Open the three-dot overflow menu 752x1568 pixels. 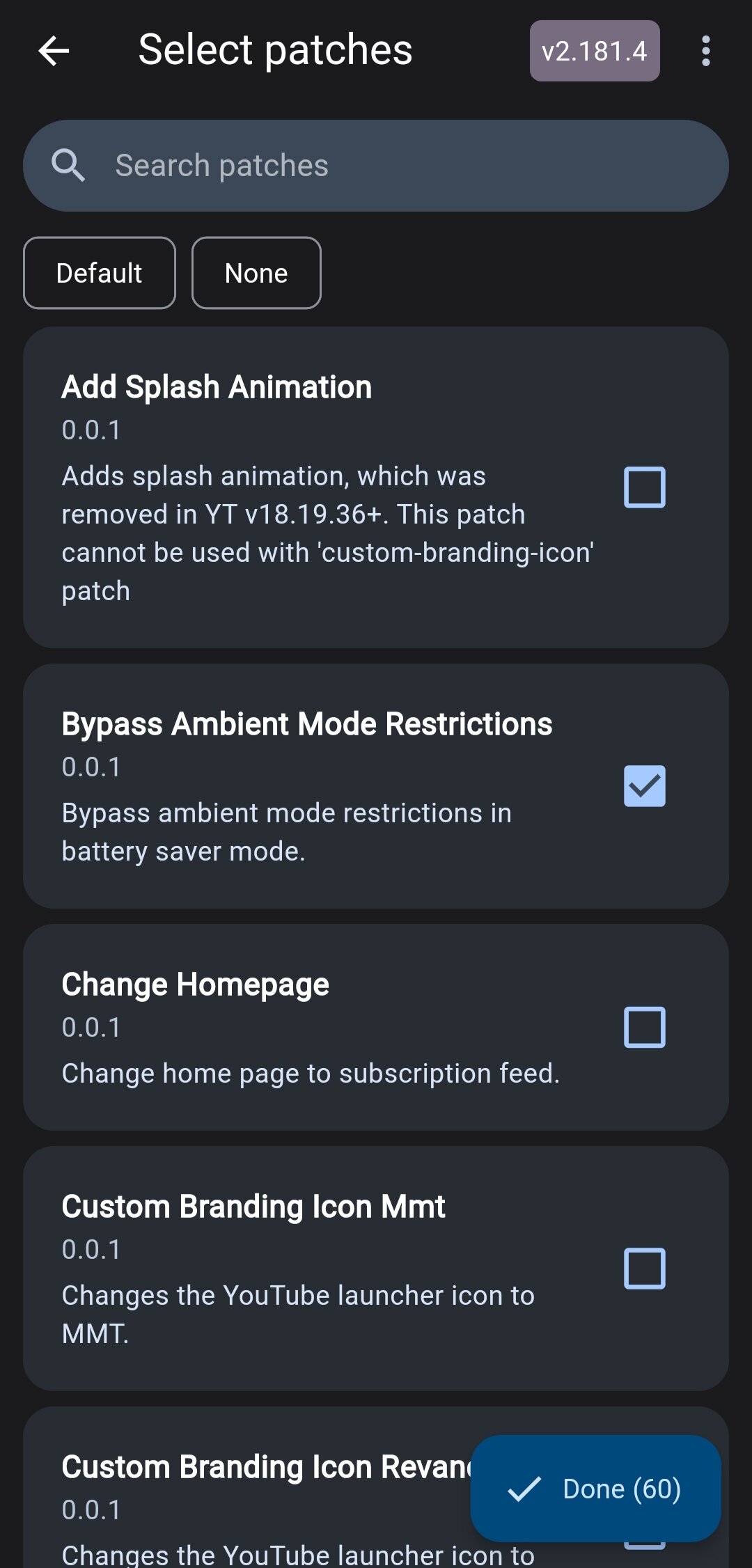pos(706,51)
